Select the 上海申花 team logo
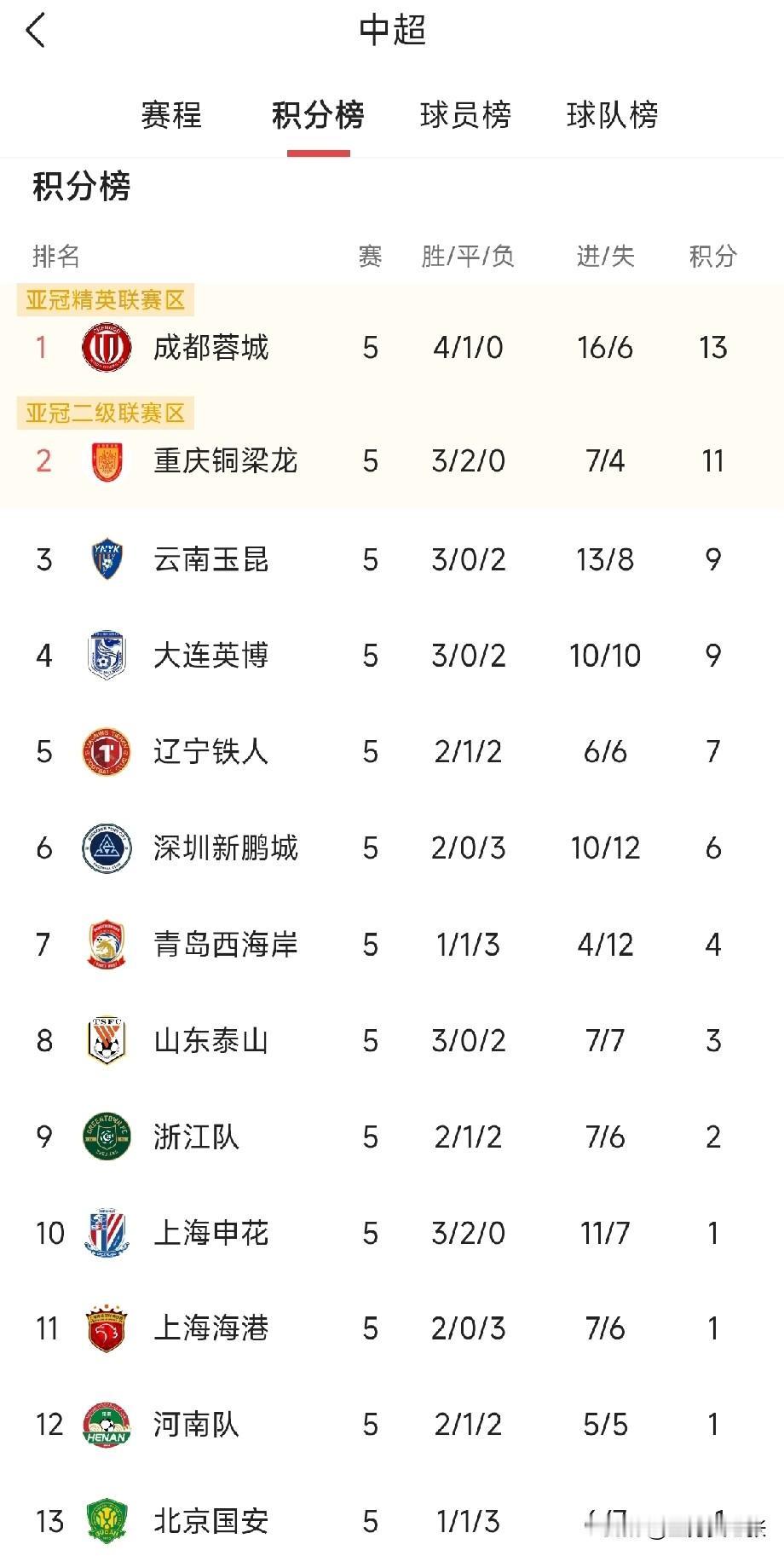Image resolution: width=784 pixels, height=1556 pixels. pos(106,1232)
